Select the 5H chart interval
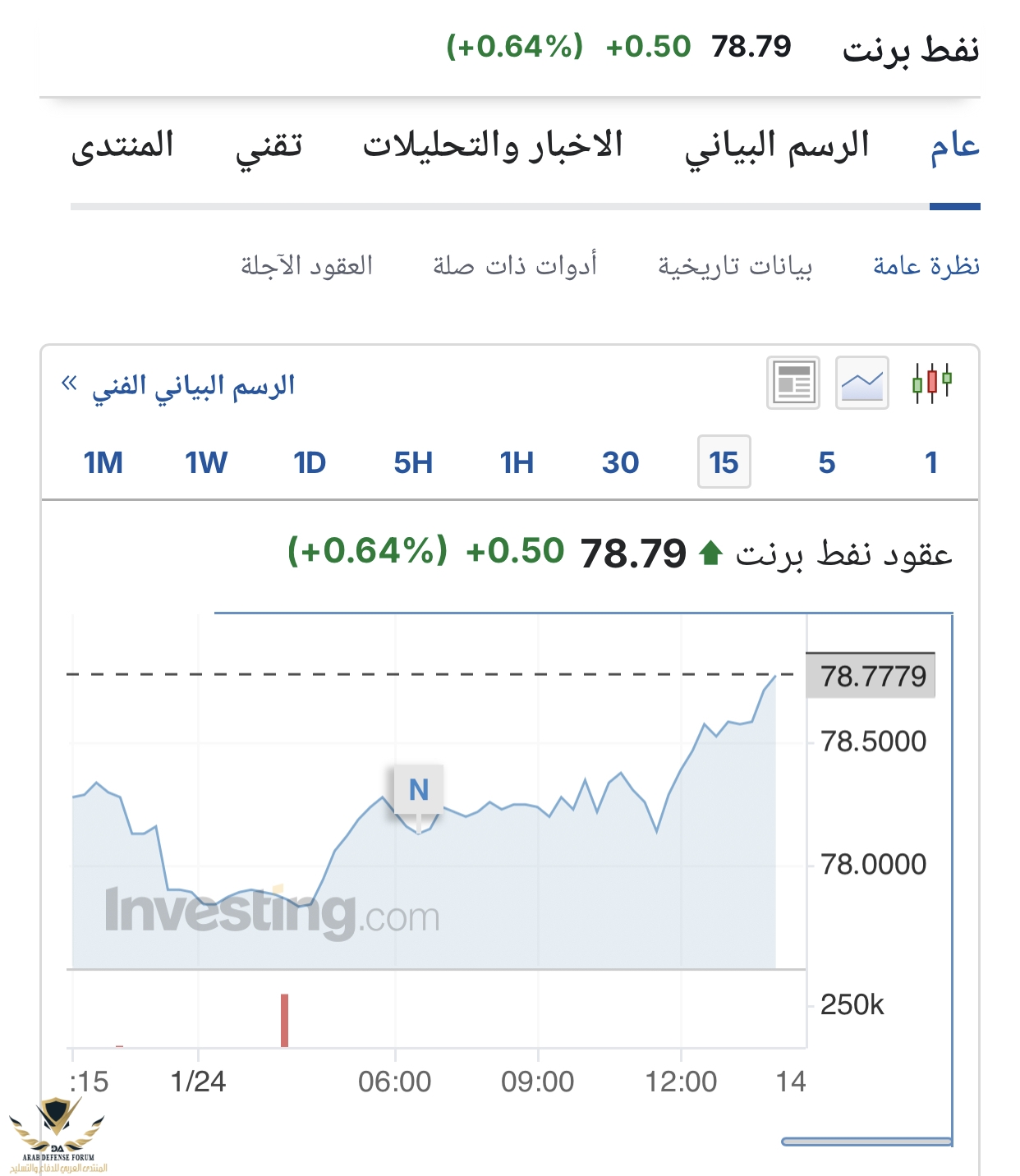The image size is (1020, 1176). click(x=413, y=462)
